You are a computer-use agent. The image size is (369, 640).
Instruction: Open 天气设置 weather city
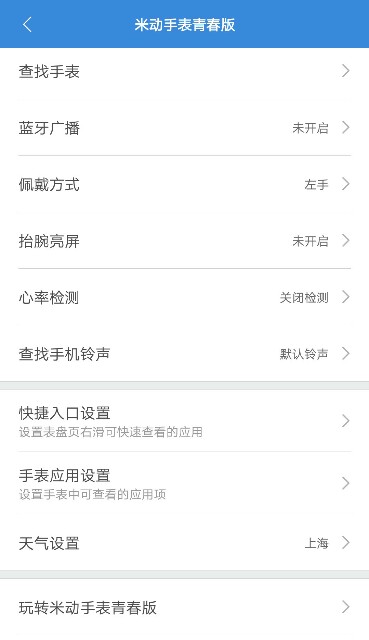click(x=184, y=543)
